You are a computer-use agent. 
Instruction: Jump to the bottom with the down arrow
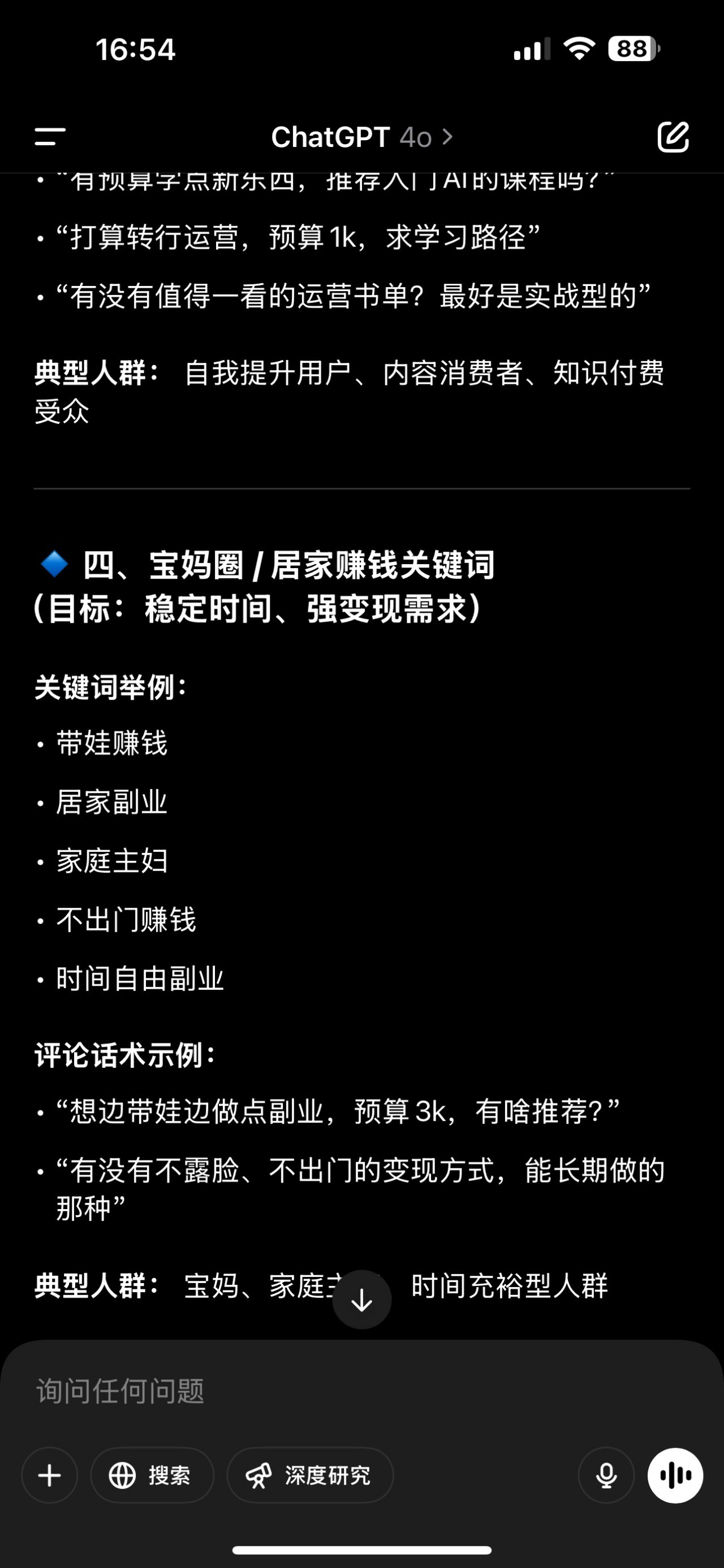click(361, 1300)
